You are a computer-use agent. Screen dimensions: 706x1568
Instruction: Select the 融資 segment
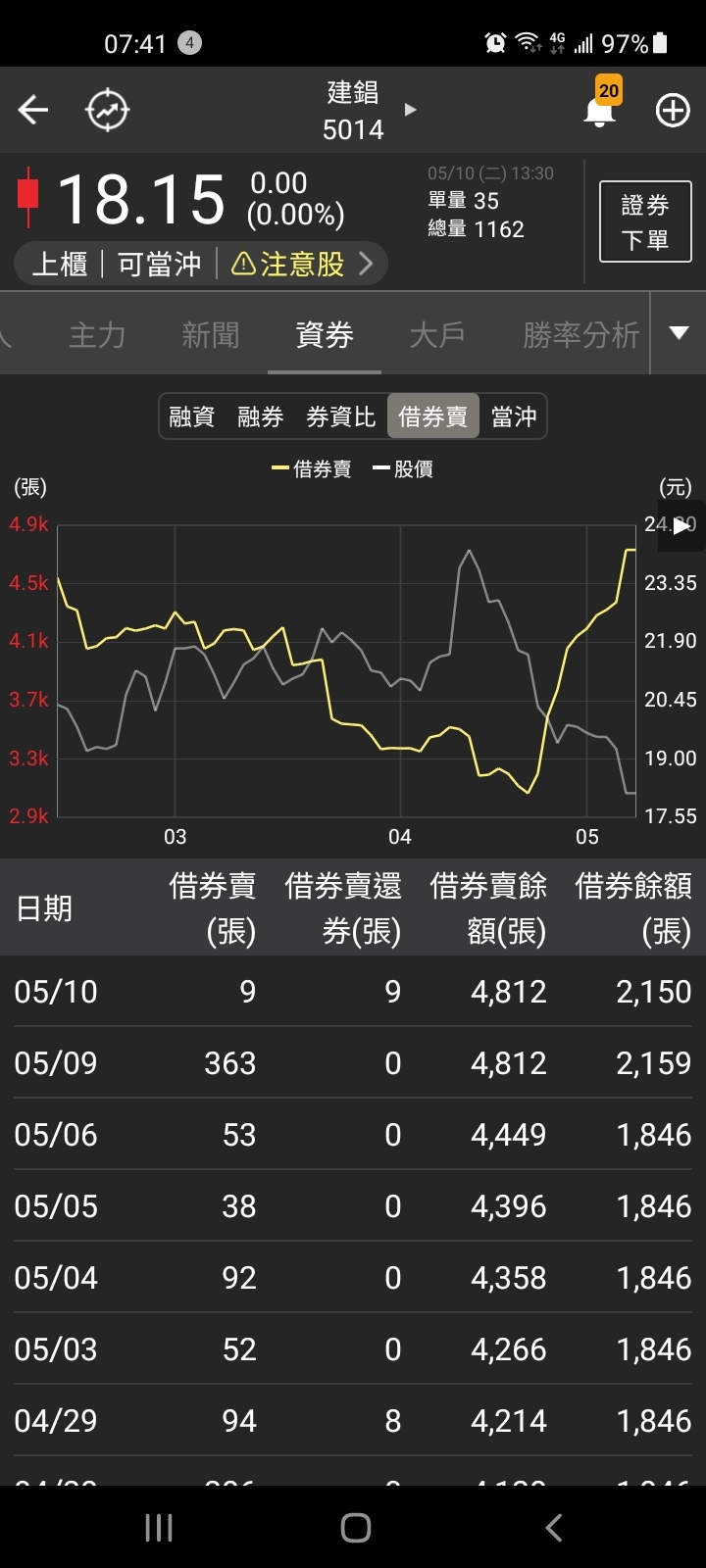coord(192,416)
